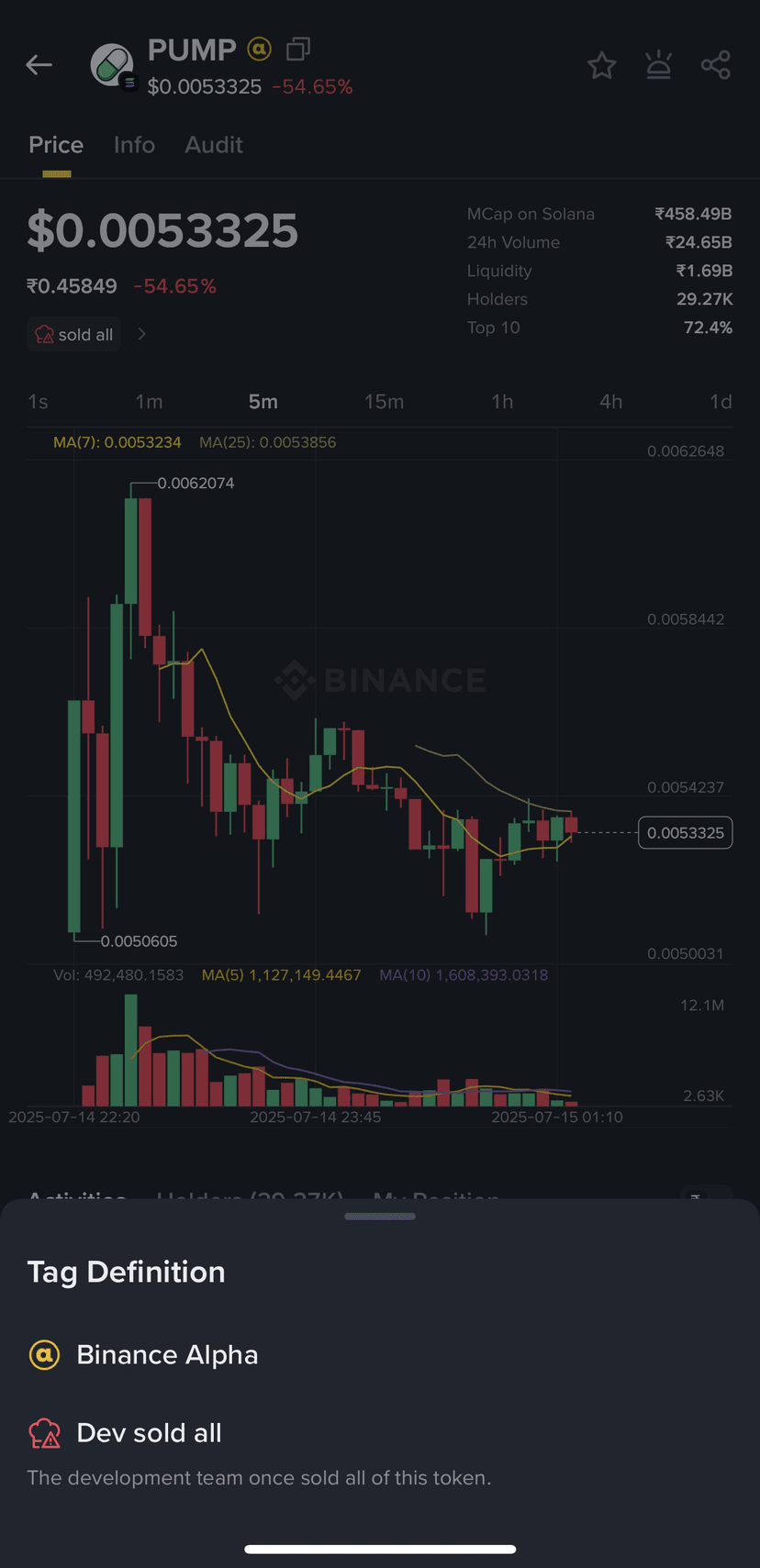Switch chart to 4h candles
This screenshot has width=760, height=1568.
[x=611, y=402]
